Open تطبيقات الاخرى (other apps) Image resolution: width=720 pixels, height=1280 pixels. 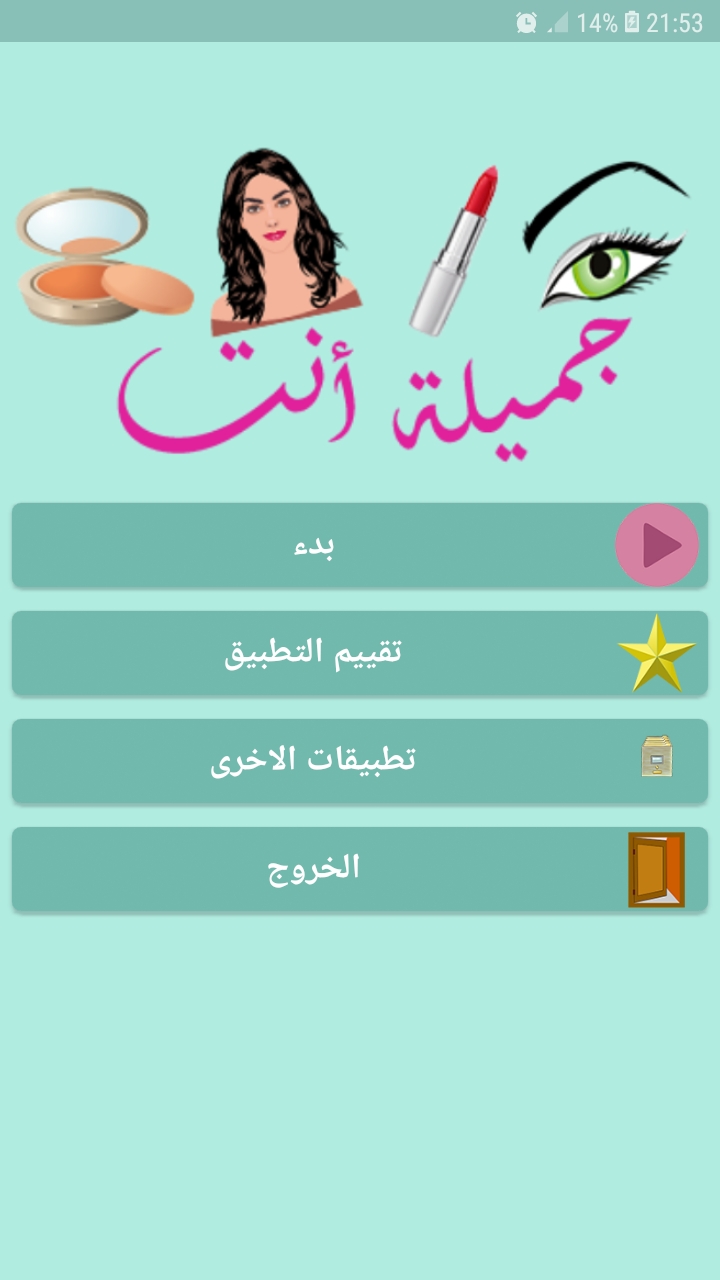tap(360, 760)
